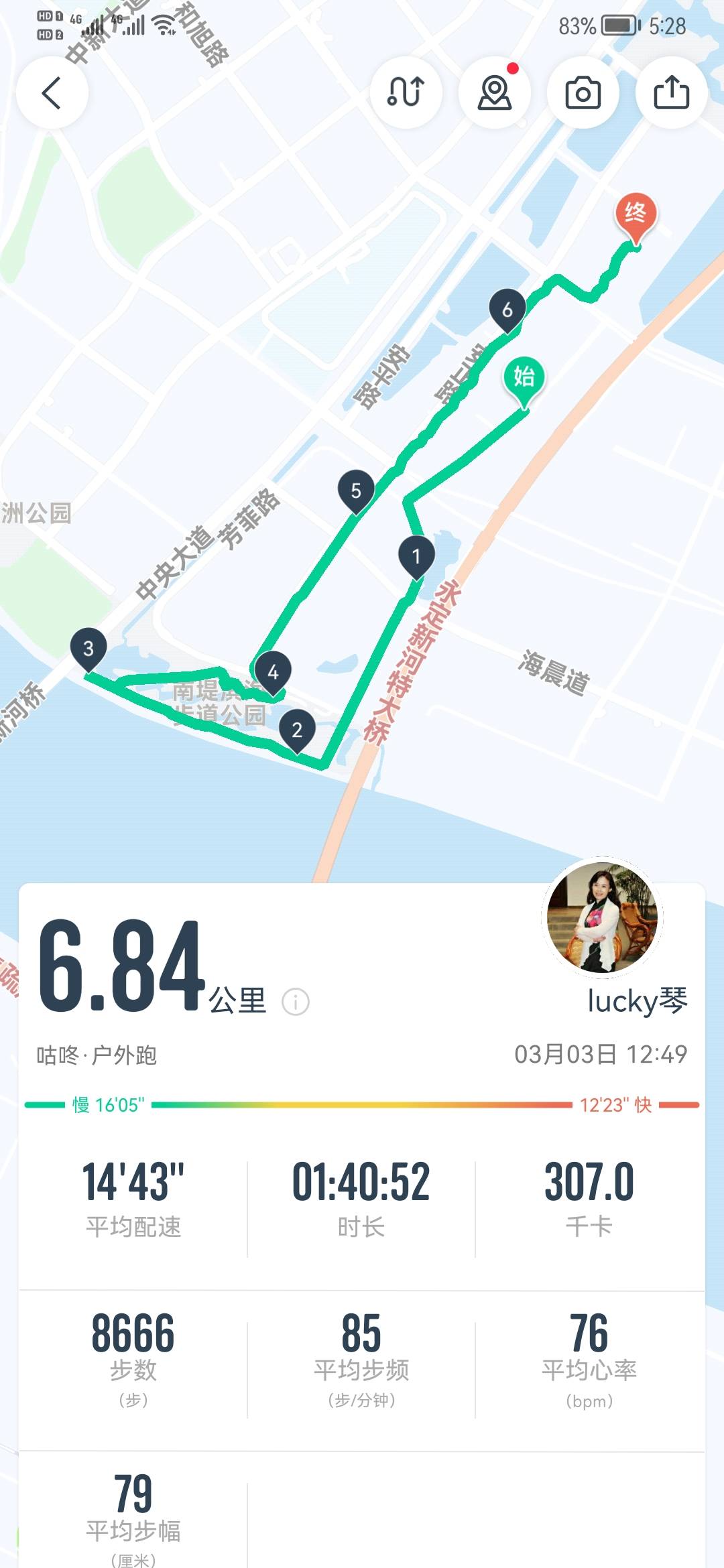Tap kilometer marker 4 on the map
The image size is (724, 1568).
click(x=273, y=670)
